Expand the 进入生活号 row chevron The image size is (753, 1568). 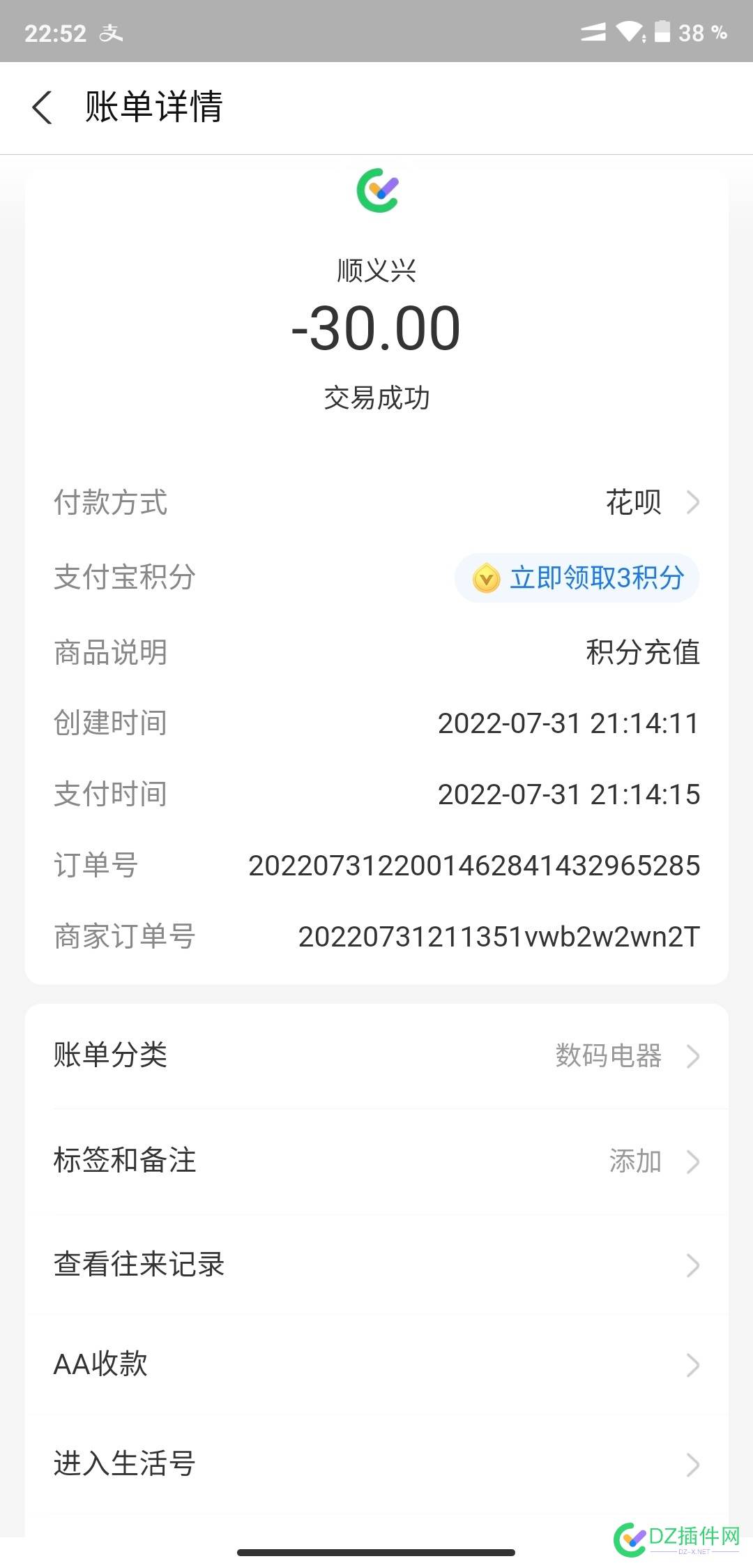692,1463
